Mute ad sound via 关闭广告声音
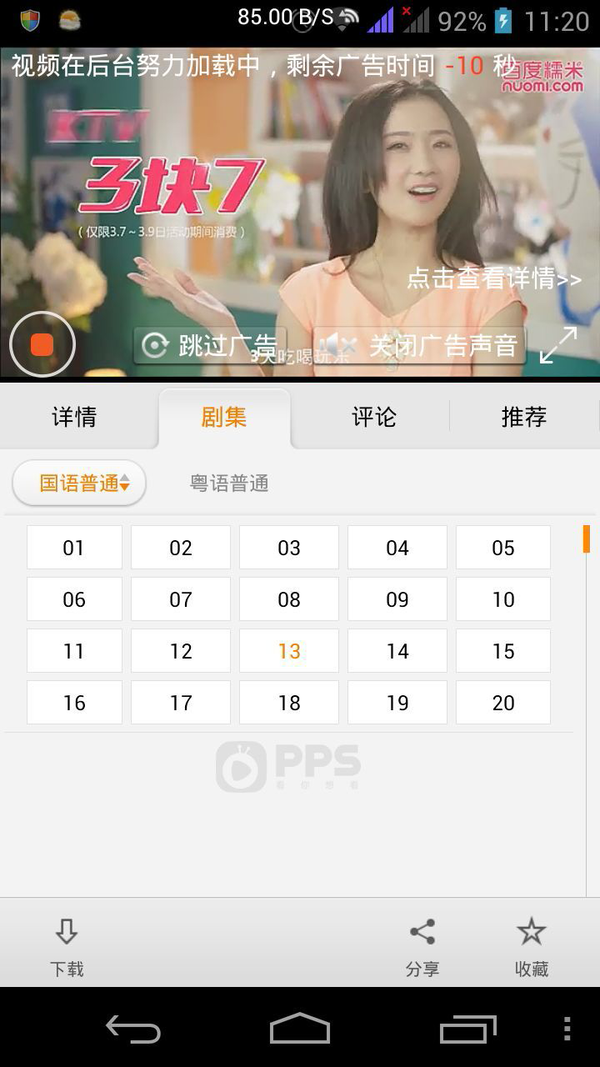The image size is (600, 1067). click(x=419, y=345)
